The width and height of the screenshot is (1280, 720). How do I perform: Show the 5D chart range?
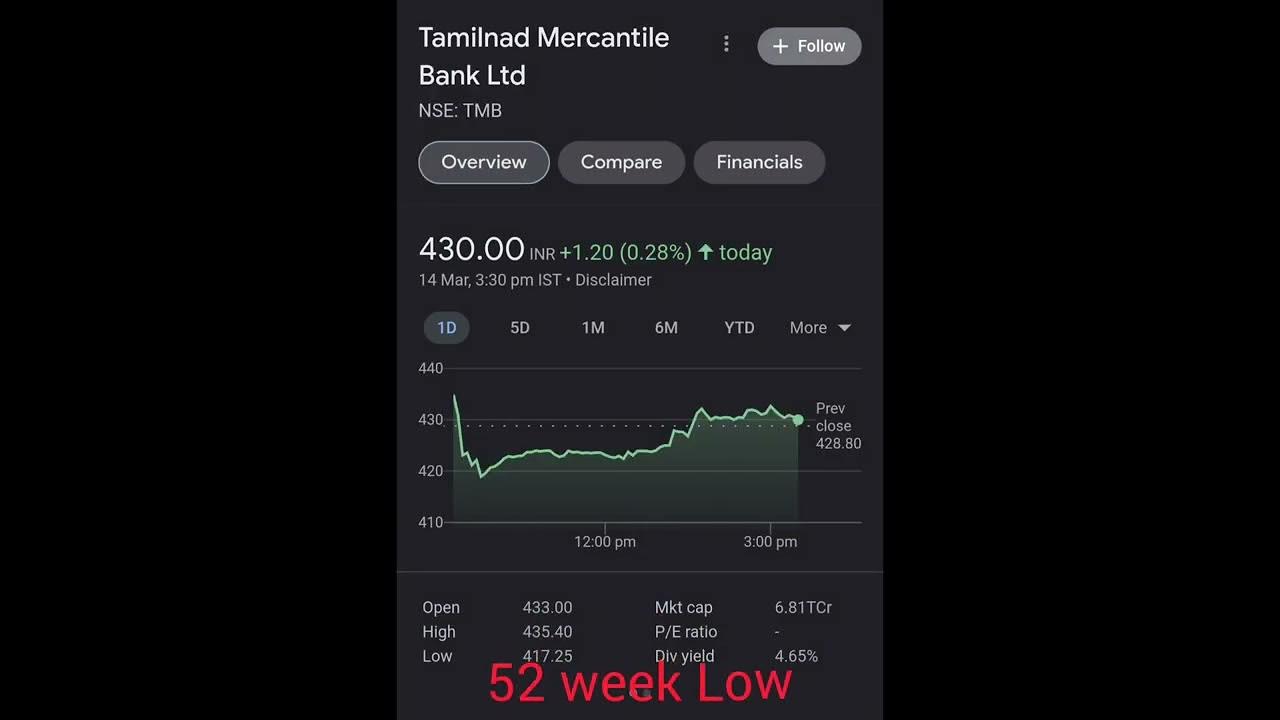coord(520,328)
